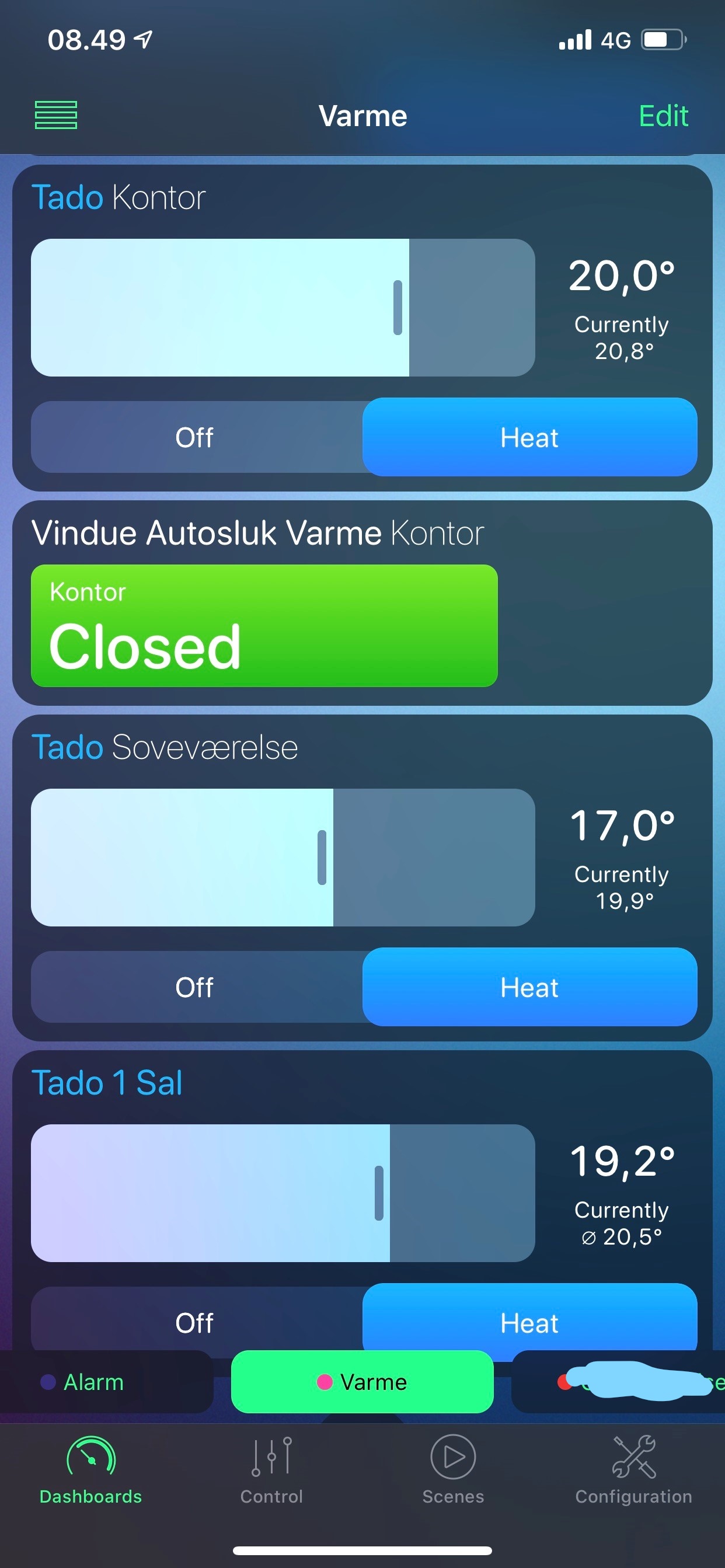The height and width of the screenshot is (1568, 725).
Task: Turn Tado Soveværelse thermostat Off
Action: click(x=195, y=987)
